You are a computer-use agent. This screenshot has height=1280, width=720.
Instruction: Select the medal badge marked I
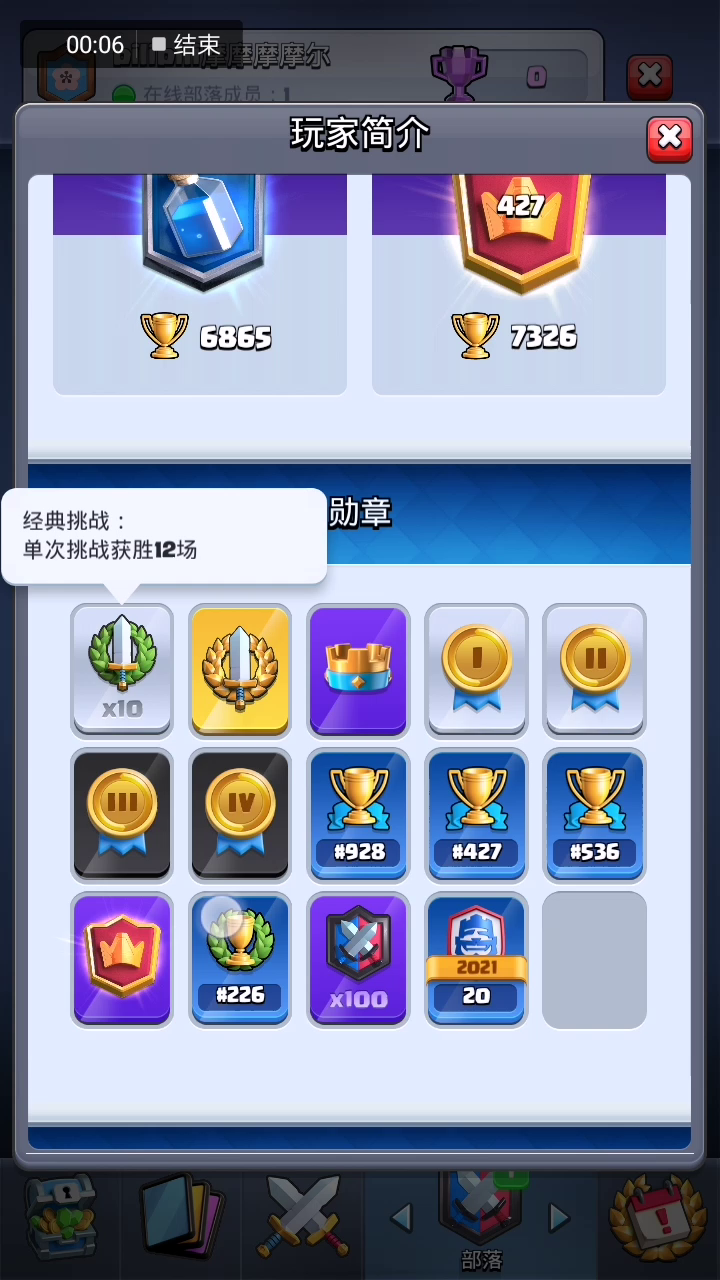(476, 669)
